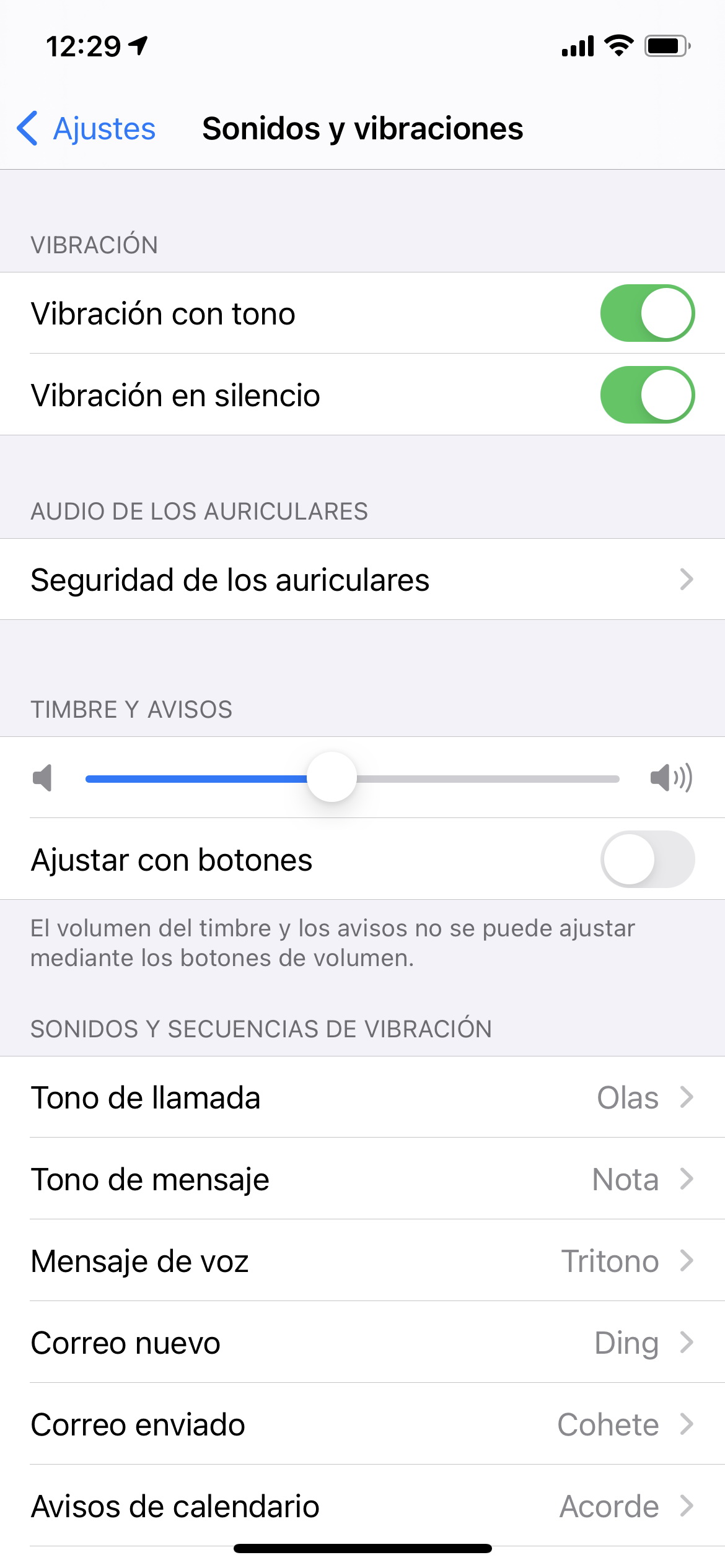Open Seguridad de los auriculares
The image size is (725, 1568).
coord(362,580)
